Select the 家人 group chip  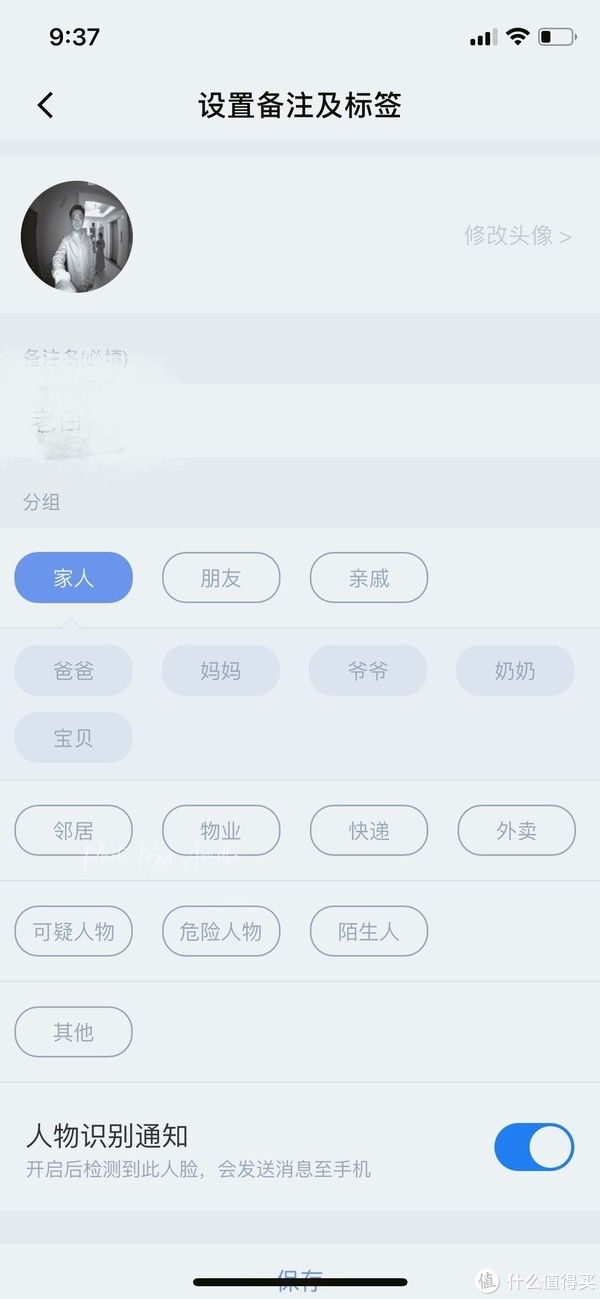73,578
